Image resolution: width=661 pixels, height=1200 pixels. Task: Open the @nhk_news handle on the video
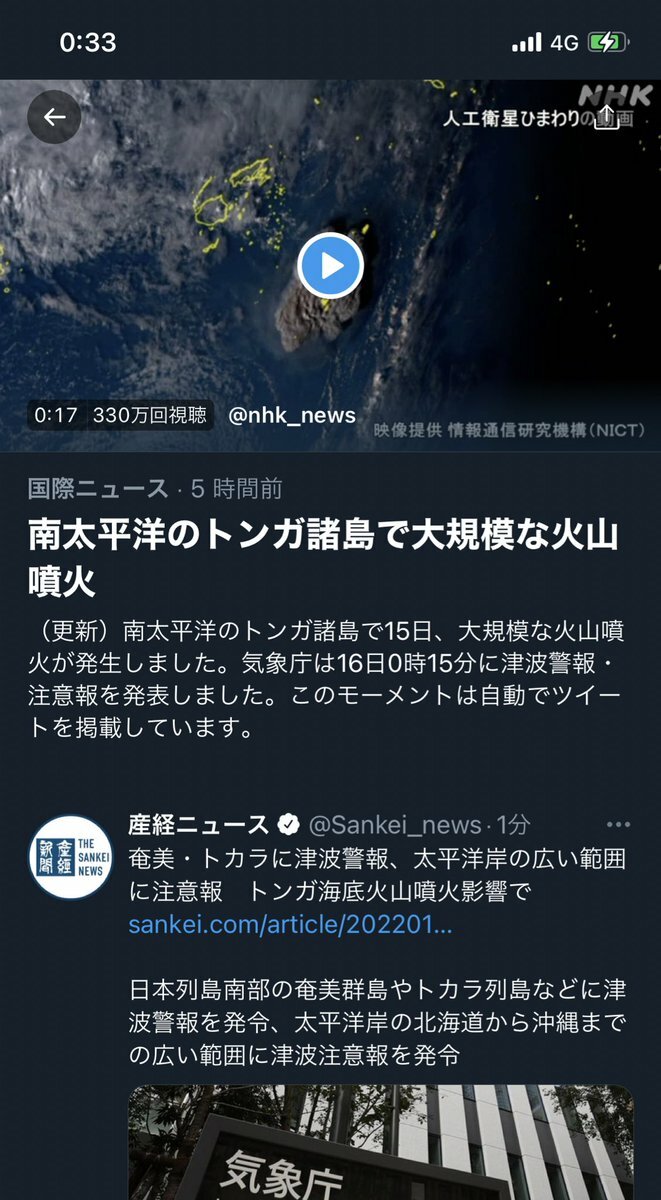click(x=292, y=415)
